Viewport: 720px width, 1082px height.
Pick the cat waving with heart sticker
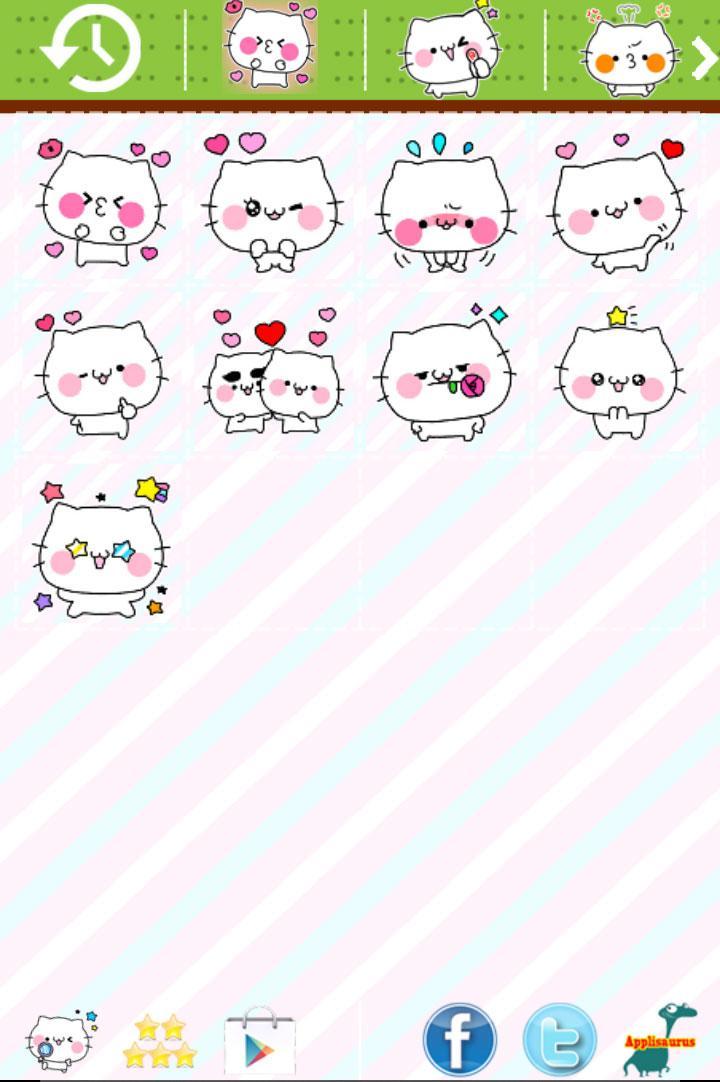621,200
